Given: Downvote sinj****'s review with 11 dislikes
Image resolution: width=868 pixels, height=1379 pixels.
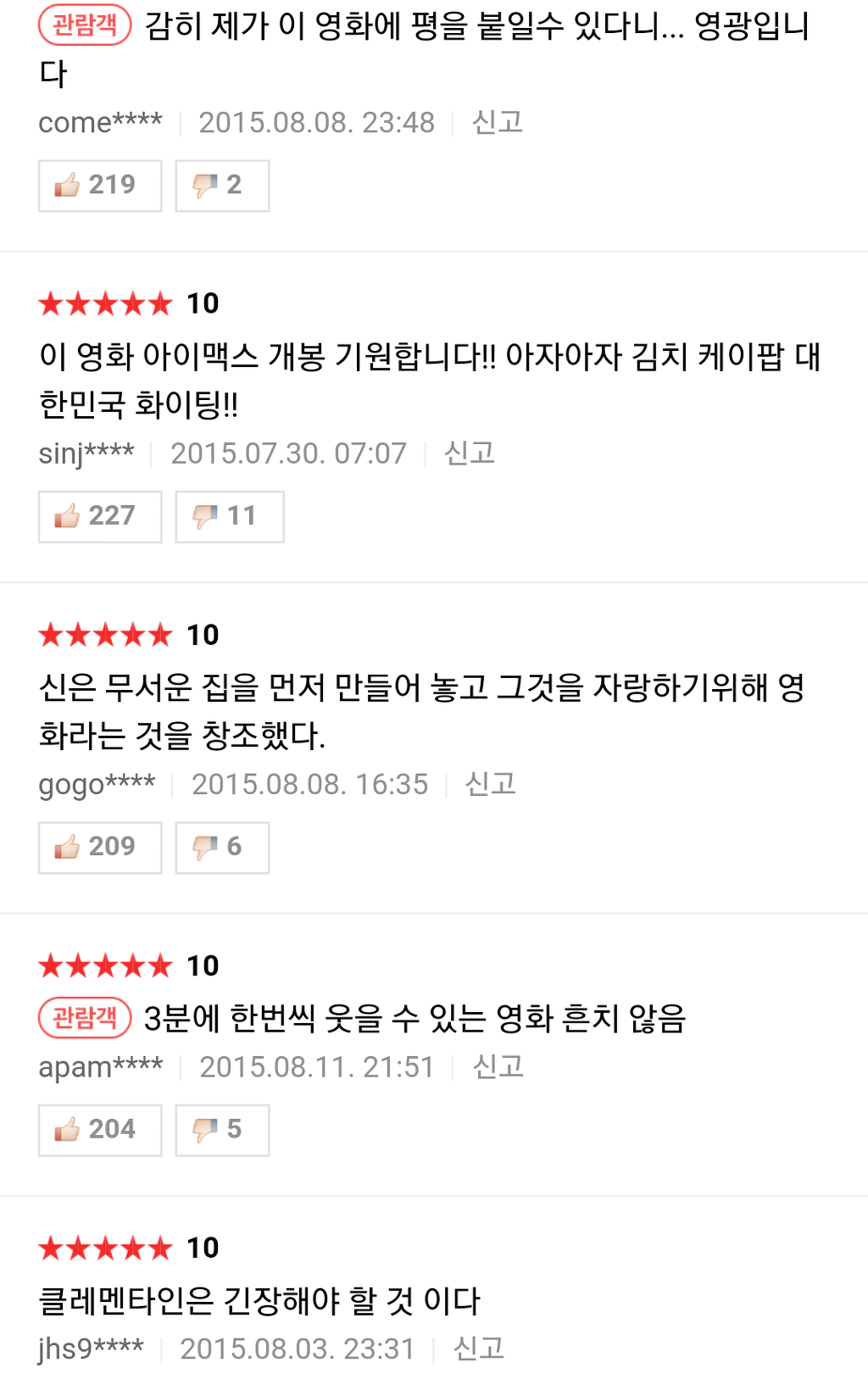Looking at the screenshot, I should (x=230, y=517).
